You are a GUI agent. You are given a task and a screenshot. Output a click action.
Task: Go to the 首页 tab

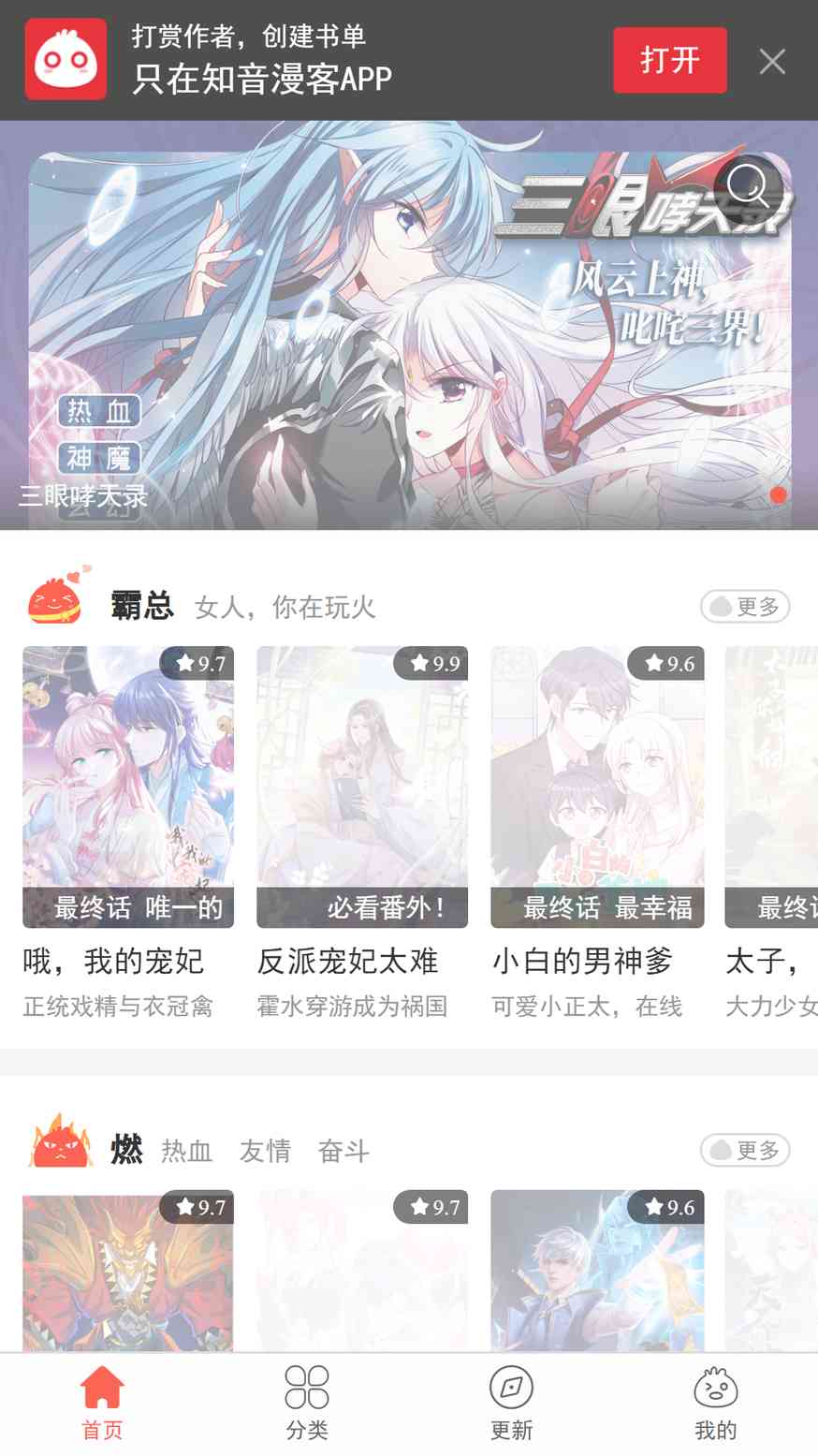[x=102, y=1402]
